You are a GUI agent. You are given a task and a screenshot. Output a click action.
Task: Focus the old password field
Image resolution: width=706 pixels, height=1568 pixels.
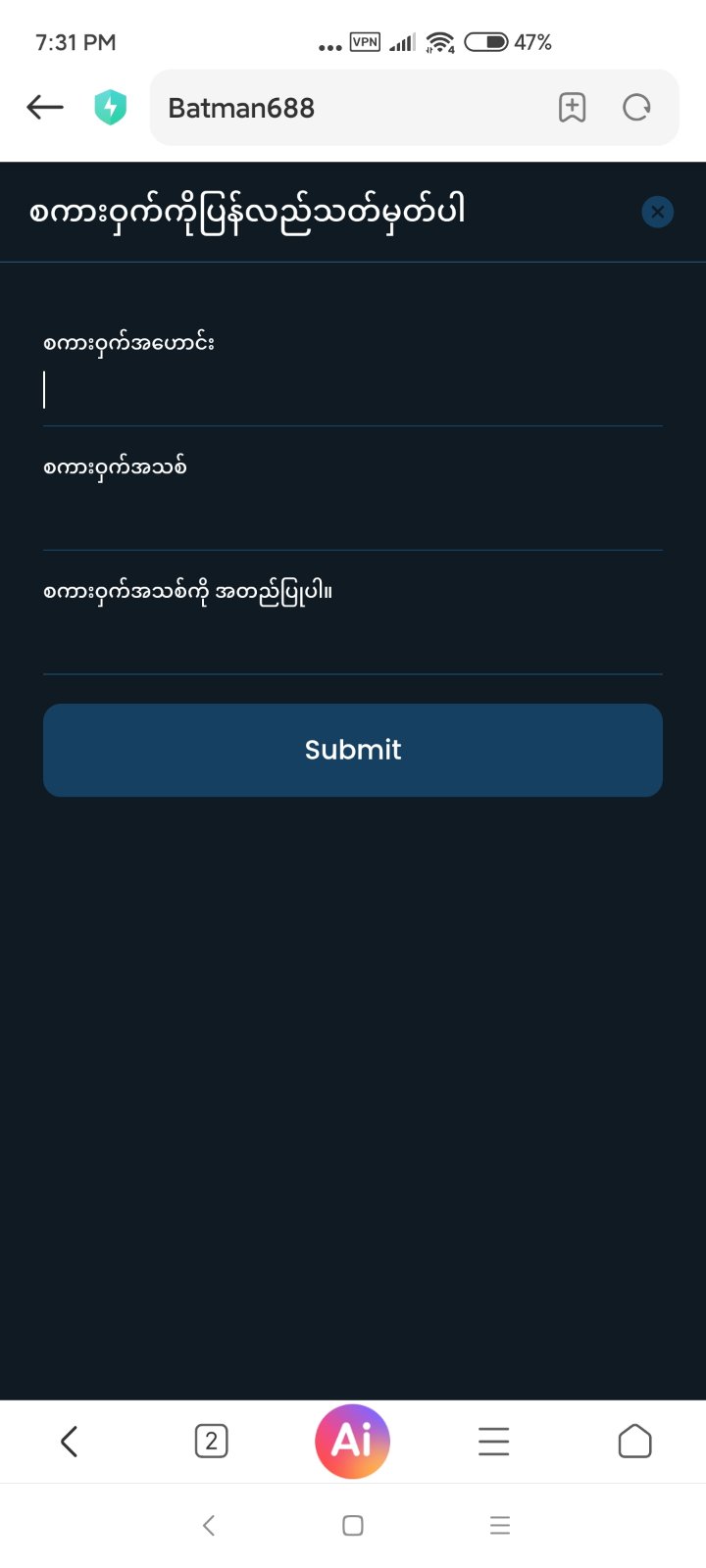click(353, 392)
